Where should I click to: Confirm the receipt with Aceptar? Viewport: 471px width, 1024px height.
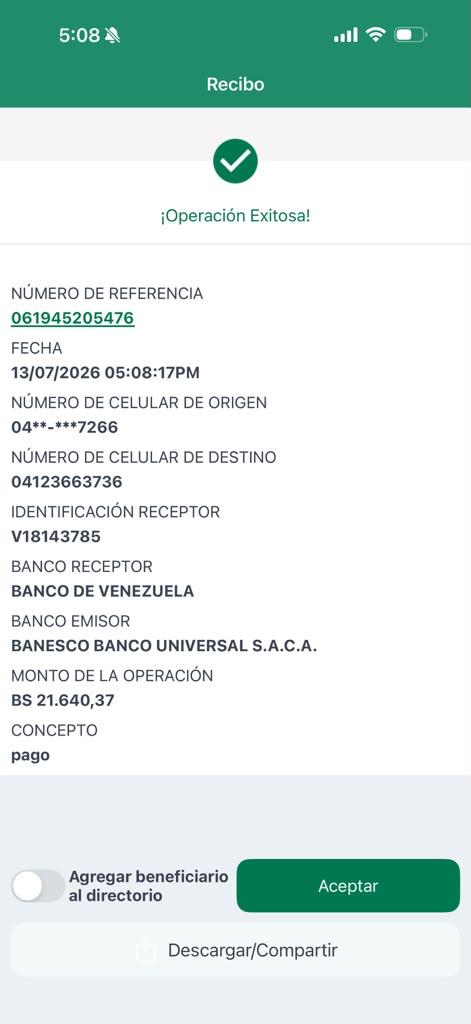348,886
